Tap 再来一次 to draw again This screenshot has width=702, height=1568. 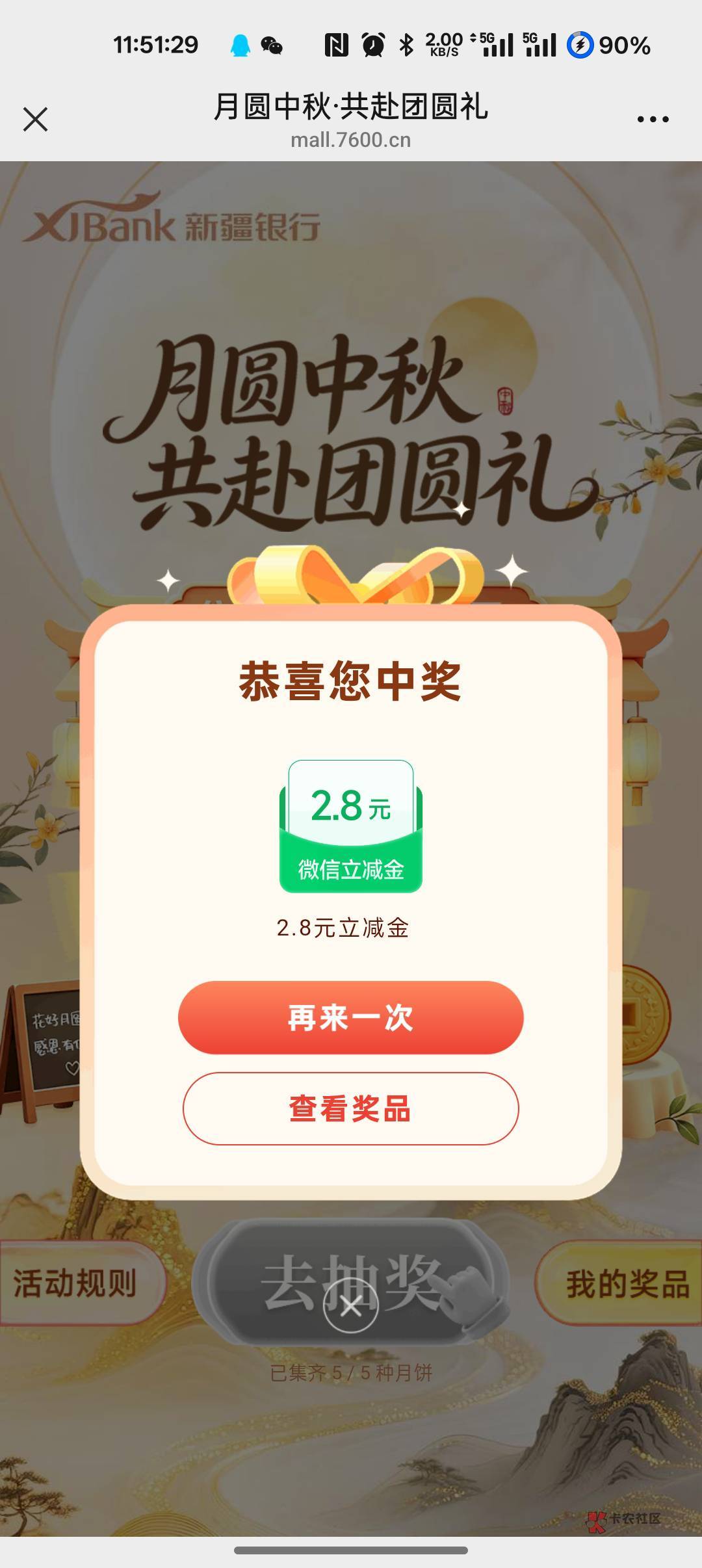point(351,1017)
